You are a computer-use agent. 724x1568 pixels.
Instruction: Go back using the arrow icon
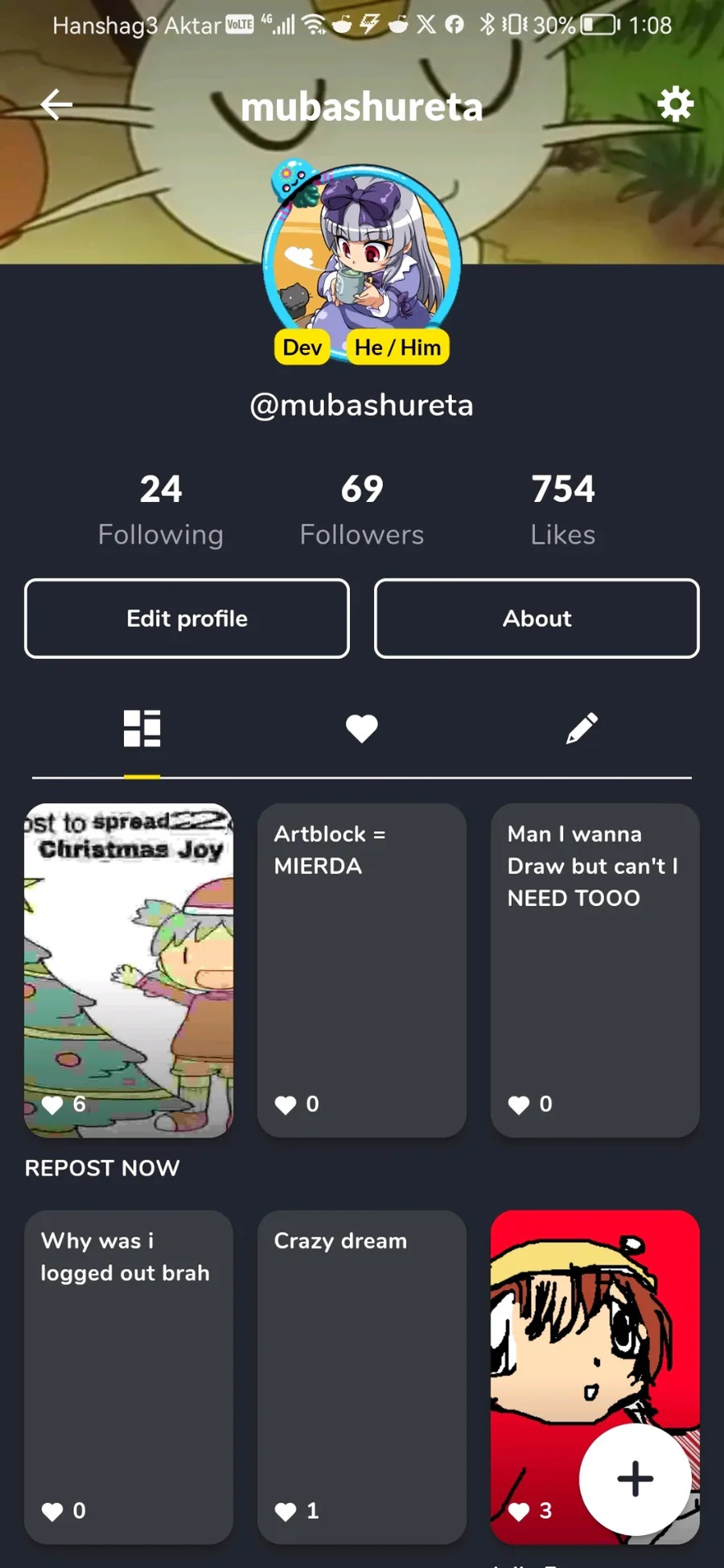[x=56, y=105]
